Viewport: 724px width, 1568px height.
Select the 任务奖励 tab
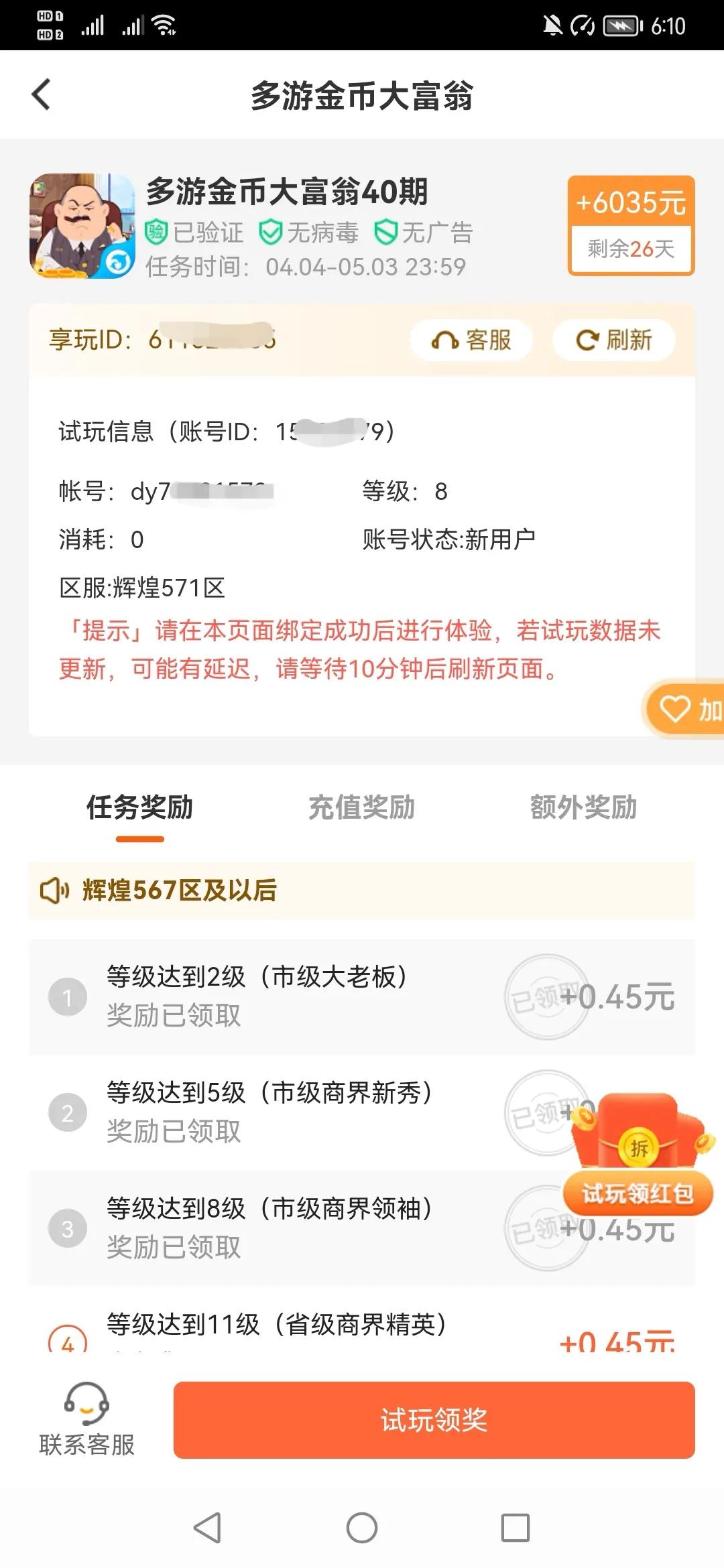139,808
